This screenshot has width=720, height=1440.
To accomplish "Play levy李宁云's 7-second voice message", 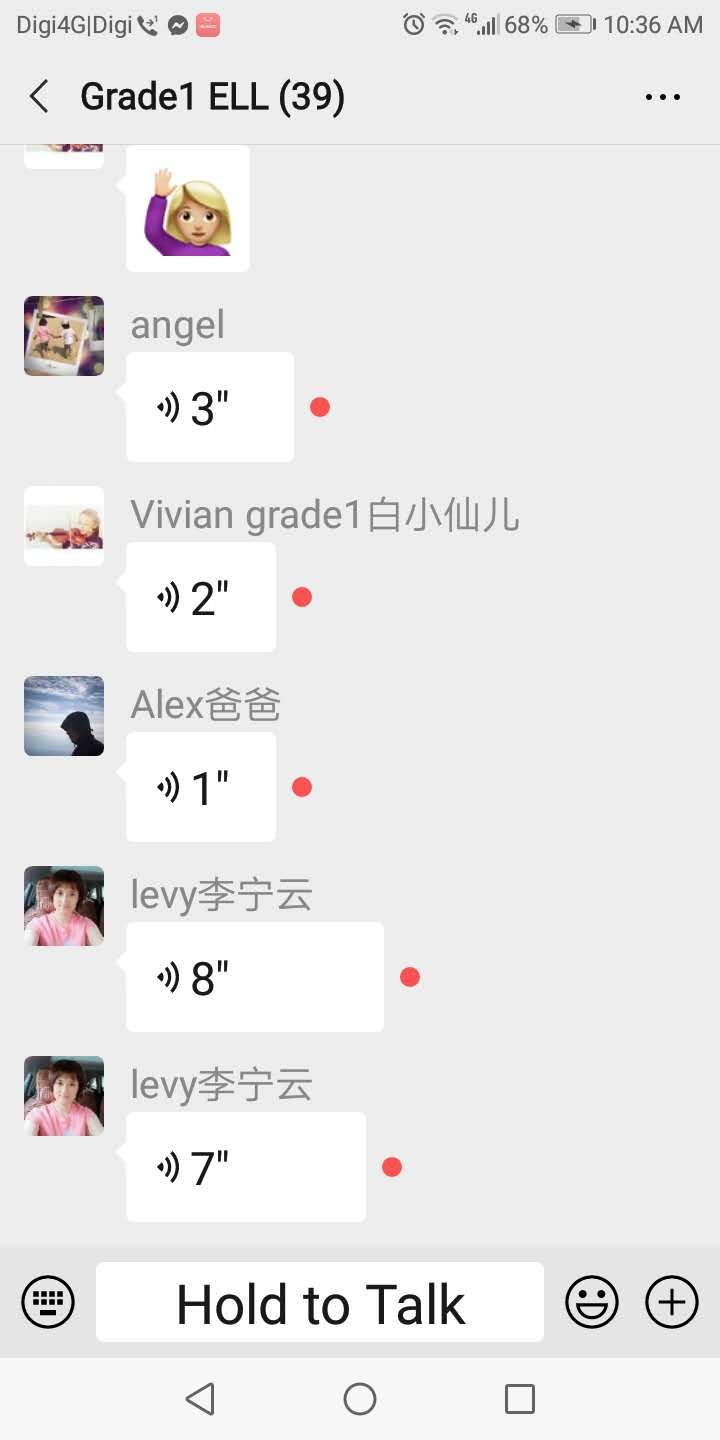I will click(x=246, y=1167).
